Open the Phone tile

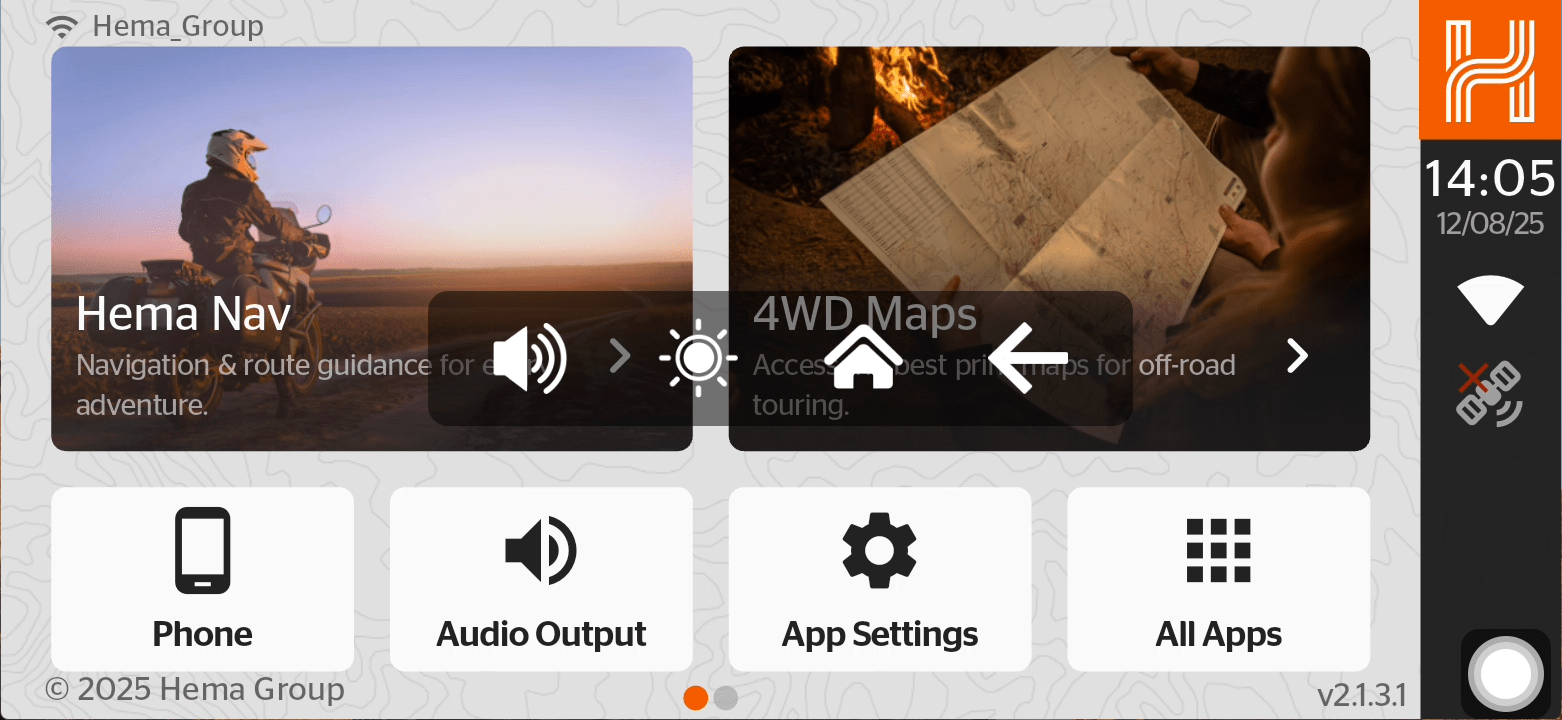click(x=202, y=578)
